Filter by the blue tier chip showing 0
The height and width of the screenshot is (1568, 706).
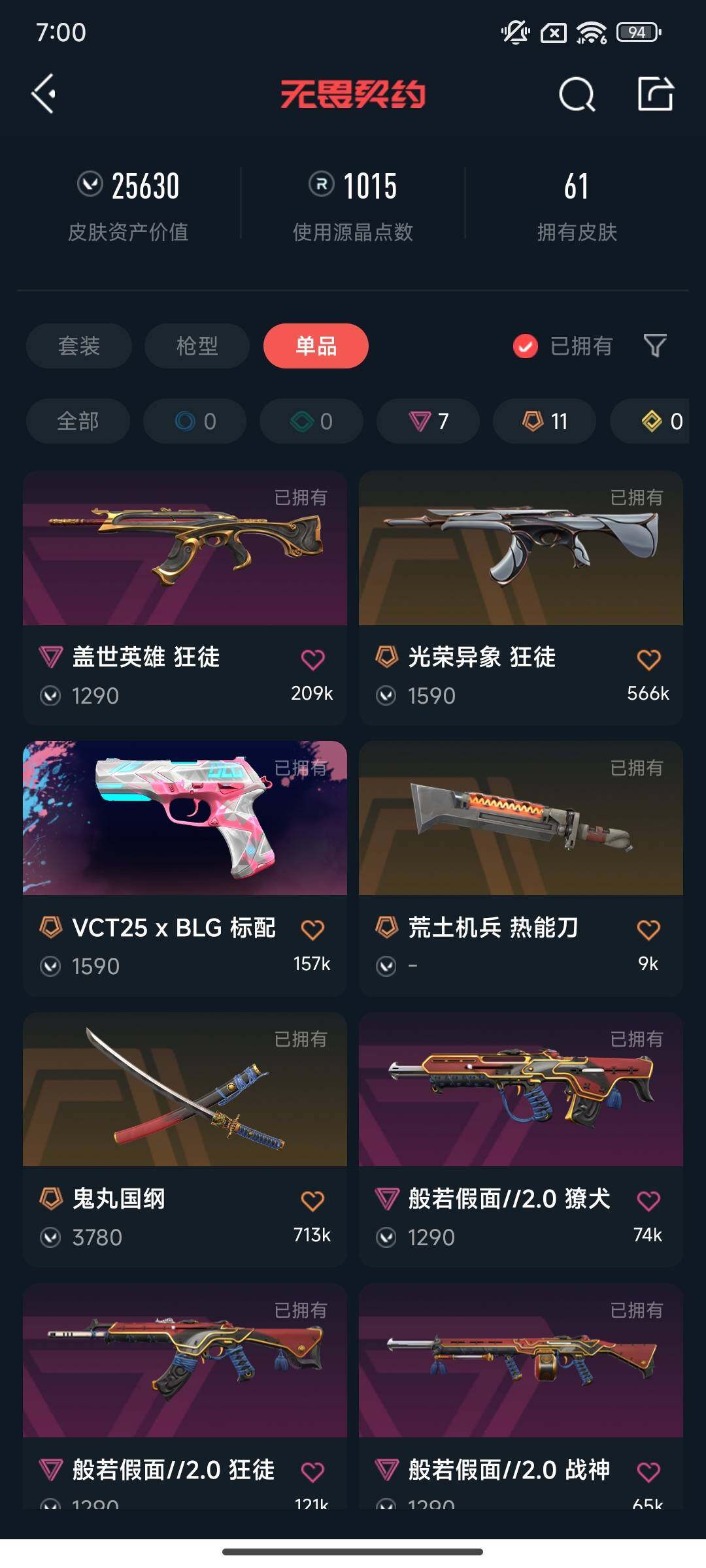[195, 421]
